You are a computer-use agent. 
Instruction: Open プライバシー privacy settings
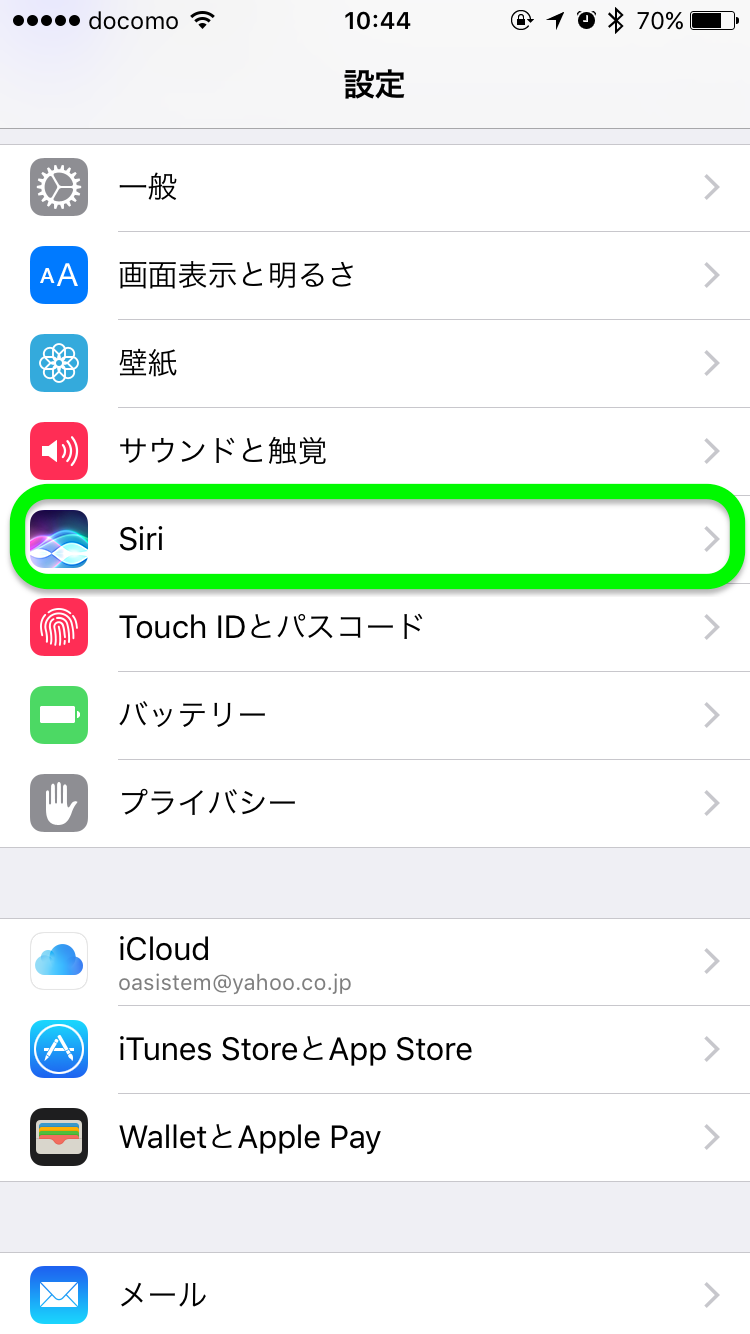[x=375, y=803]
